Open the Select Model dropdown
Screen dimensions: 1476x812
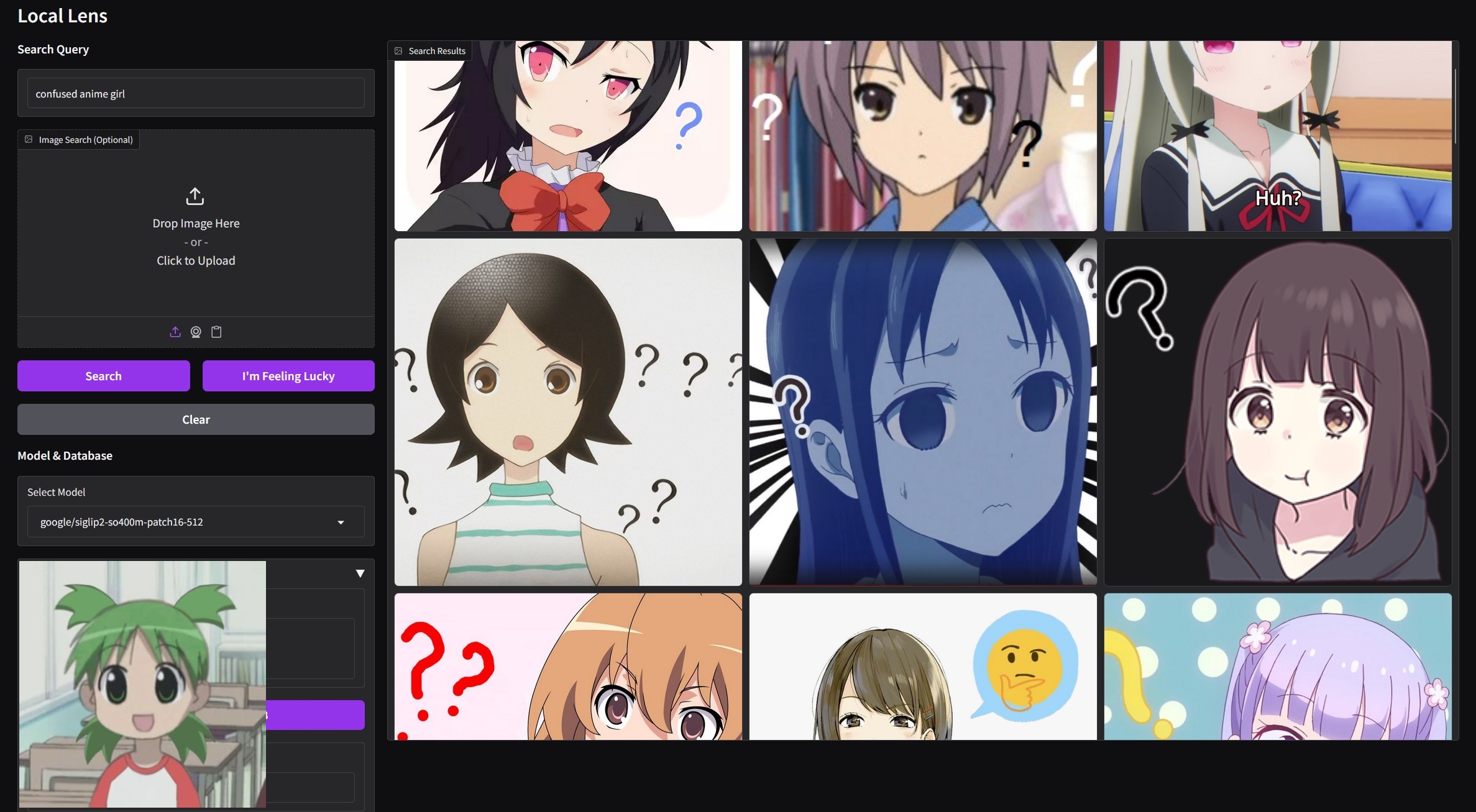[x=196, y=522]
